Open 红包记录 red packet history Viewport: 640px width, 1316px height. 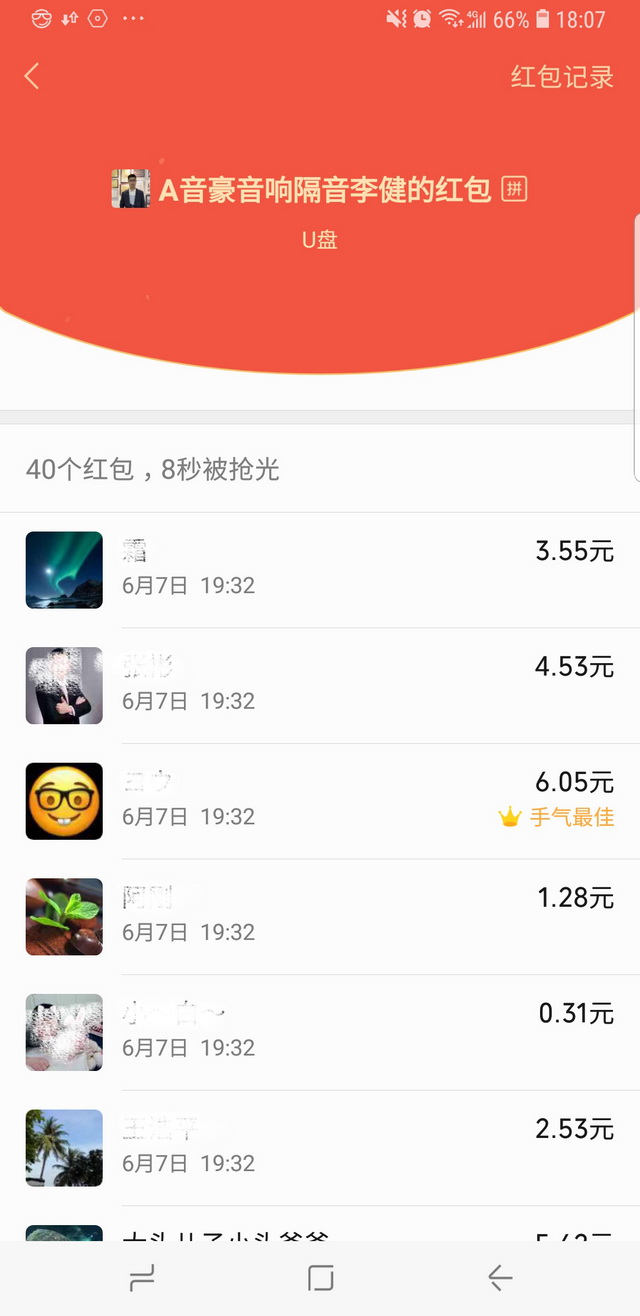click(x=562, y=77)
